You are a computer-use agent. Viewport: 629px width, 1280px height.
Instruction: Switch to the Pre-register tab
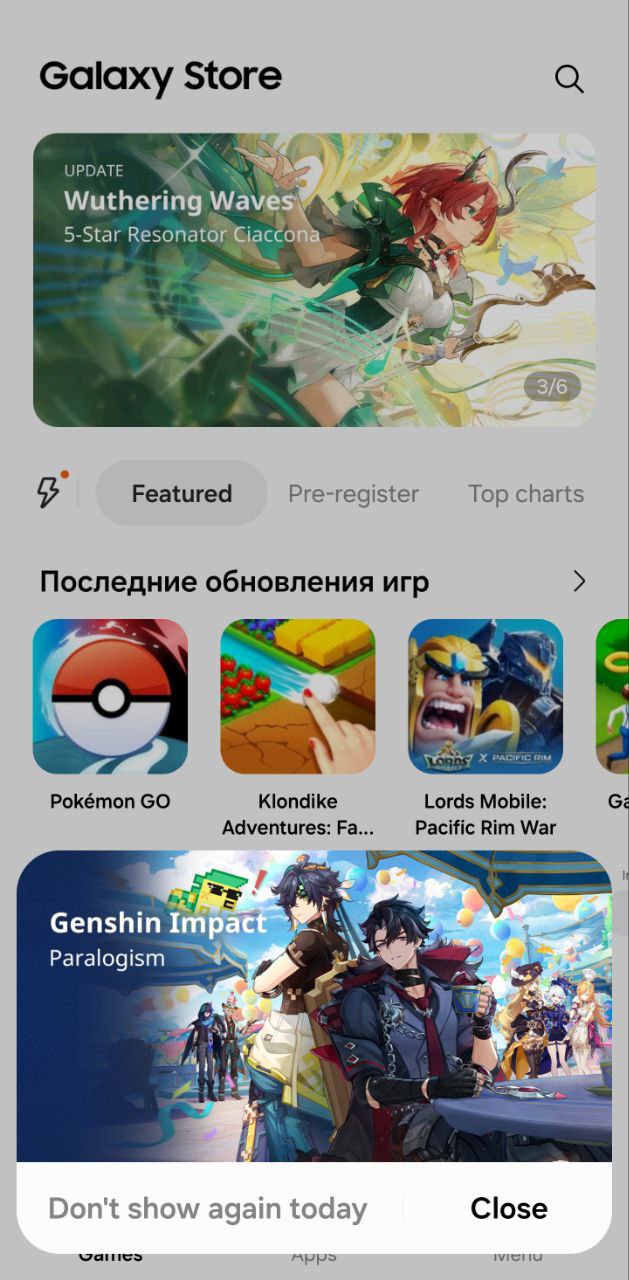pyautogui.click(x=353, y=493)
